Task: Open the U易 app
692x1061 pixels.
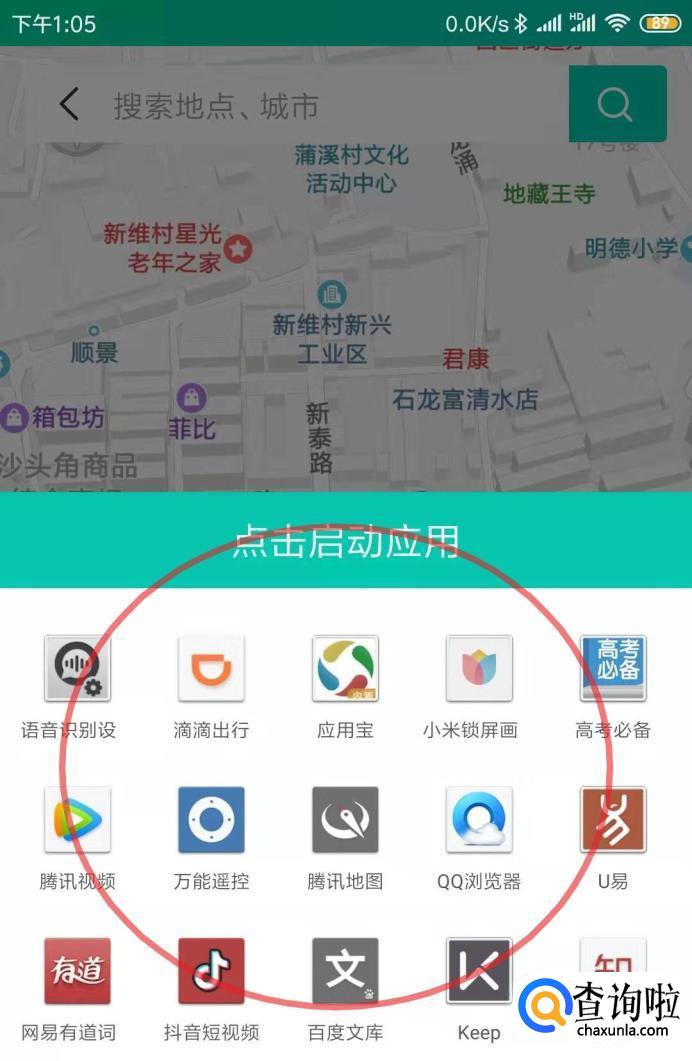Action: [x=613, y=820]
